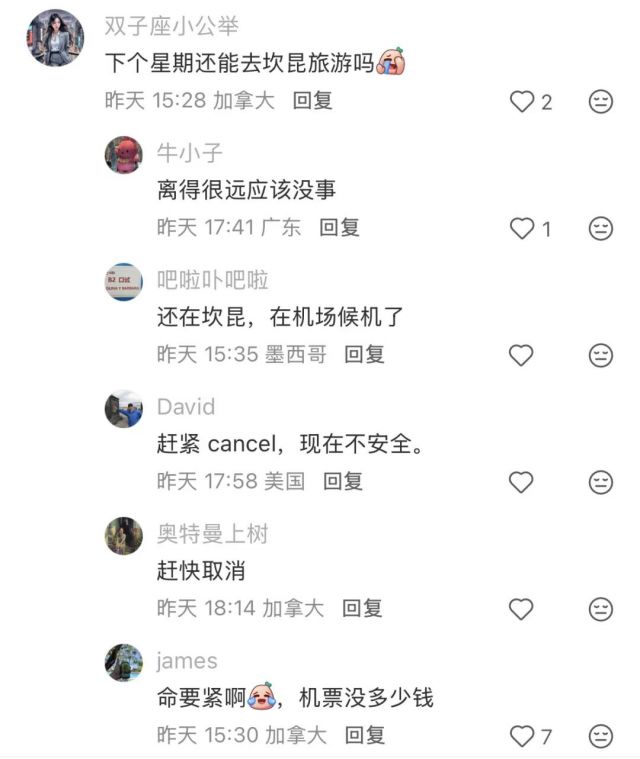The width and height of the screenshot is (640, 759).
Task: Open 吧啦卟吧啦's profile avatar
Action: (124, 282)
